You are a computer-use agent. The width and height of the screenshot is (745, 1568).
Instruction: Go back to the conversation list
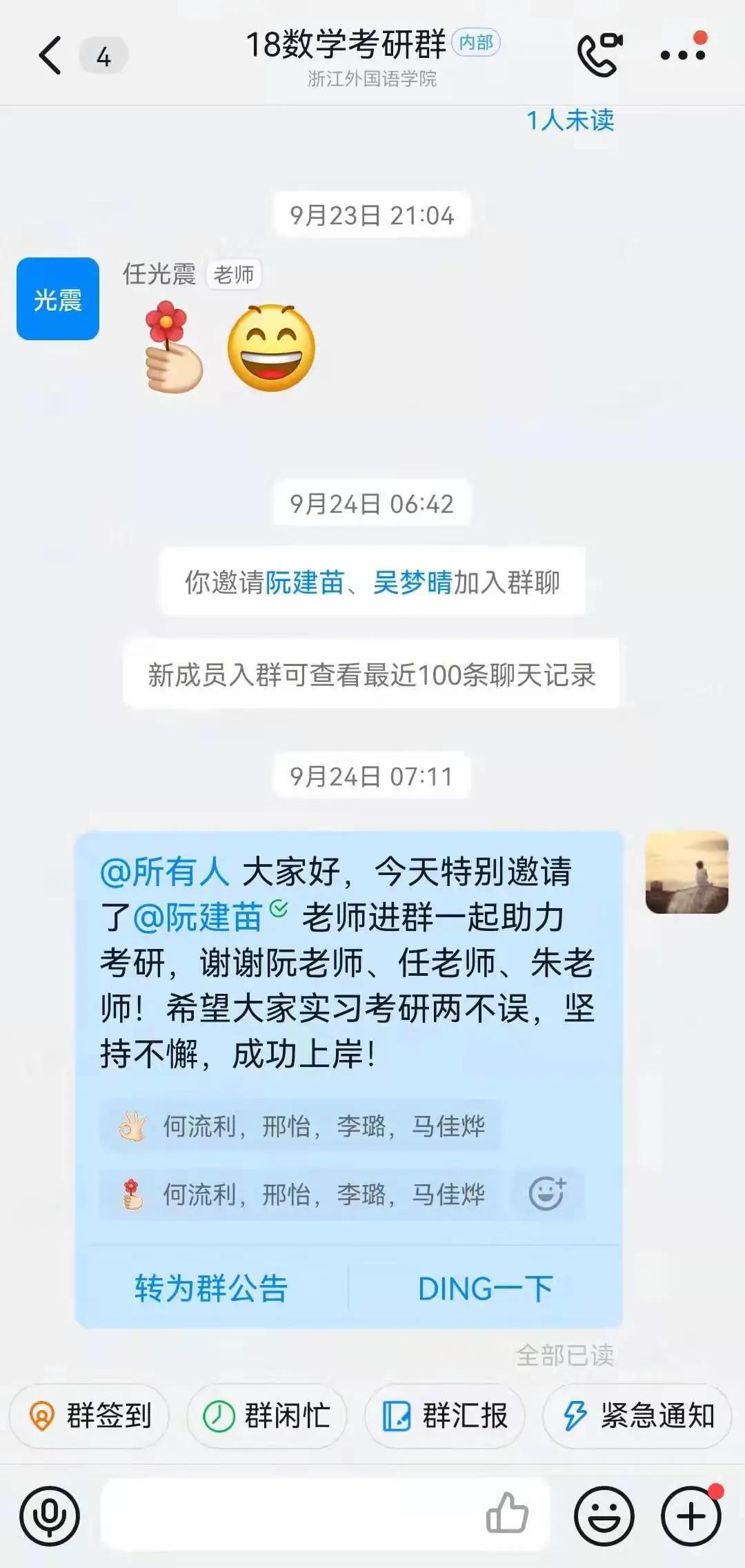point(50,55)
